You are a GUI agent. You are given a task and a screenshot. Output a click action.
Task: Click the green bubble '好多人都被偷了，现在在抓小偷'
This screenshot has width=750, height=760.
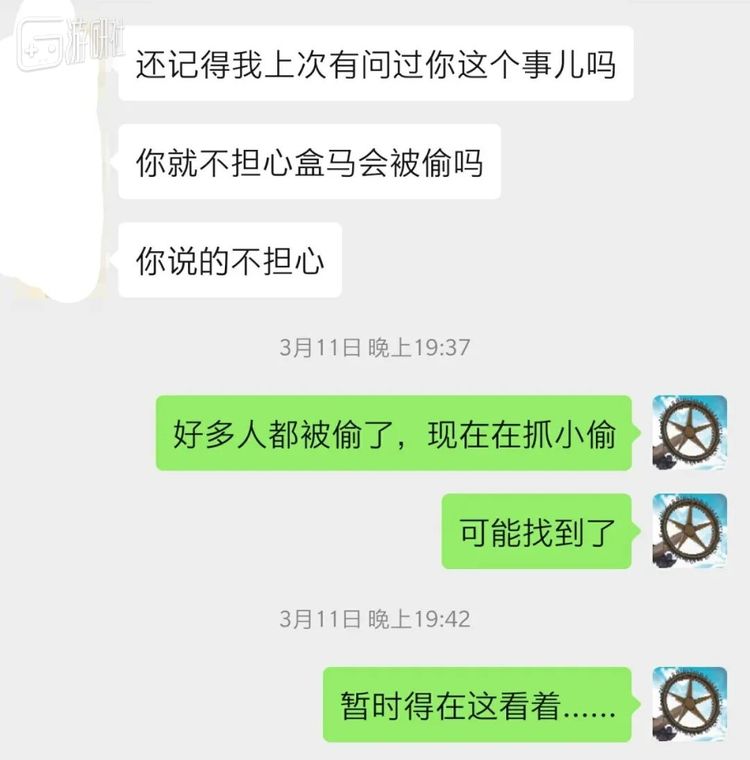tap(395, 432)
